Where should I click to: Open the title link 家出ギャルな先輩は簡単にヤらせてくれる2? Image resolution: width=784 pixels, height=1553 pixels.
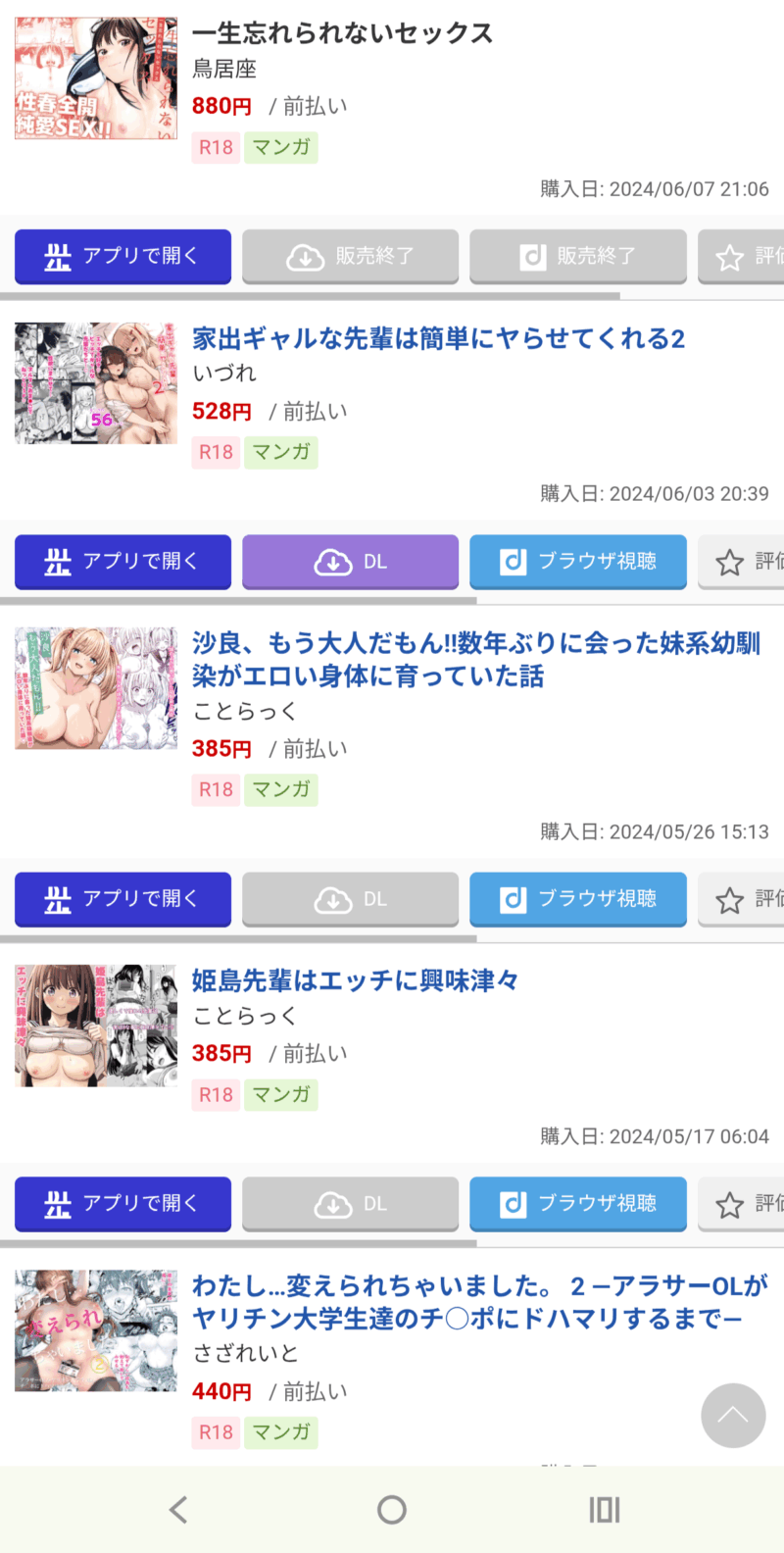(438, 339)
